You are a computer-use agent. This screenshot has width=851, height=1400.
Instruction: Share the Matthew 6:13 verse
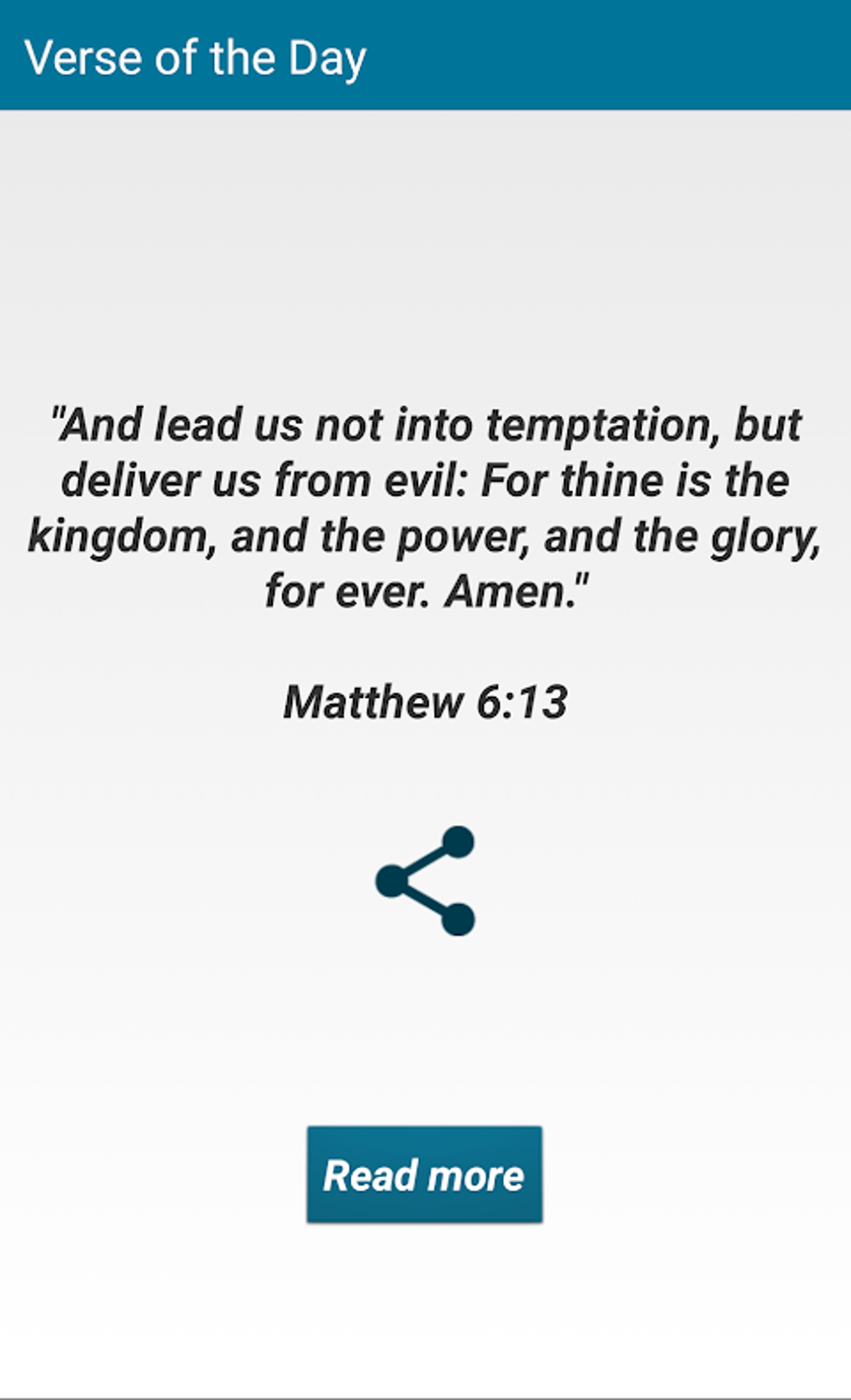[x=425, y=881]
